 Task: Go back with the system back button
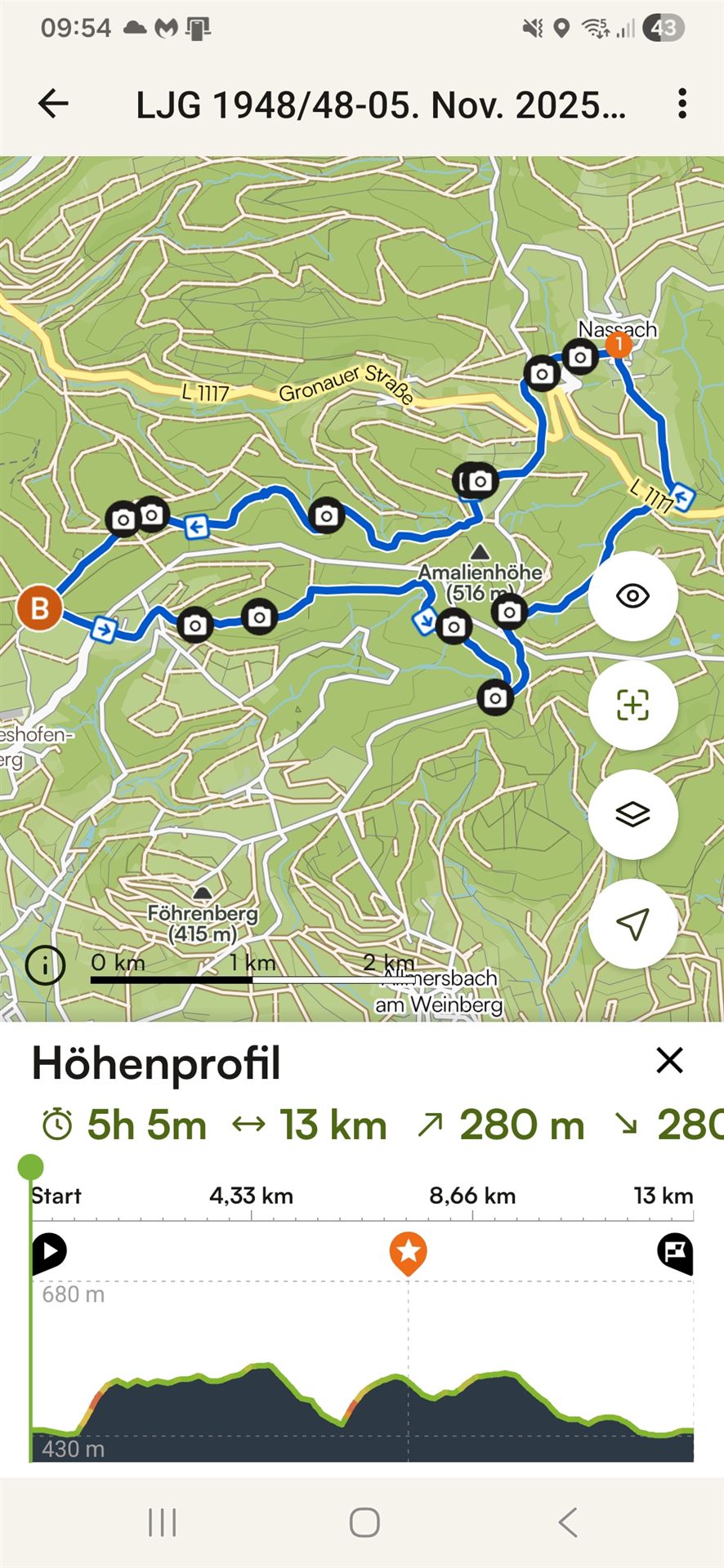pyautogui.click(x=568, y=1522)
